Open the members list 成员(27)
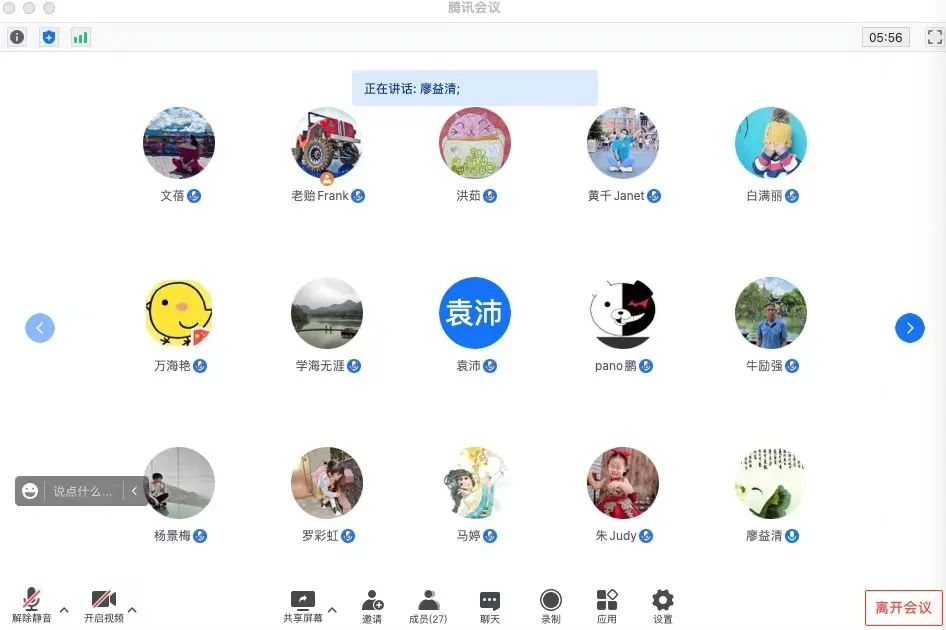 coord(428,605)
